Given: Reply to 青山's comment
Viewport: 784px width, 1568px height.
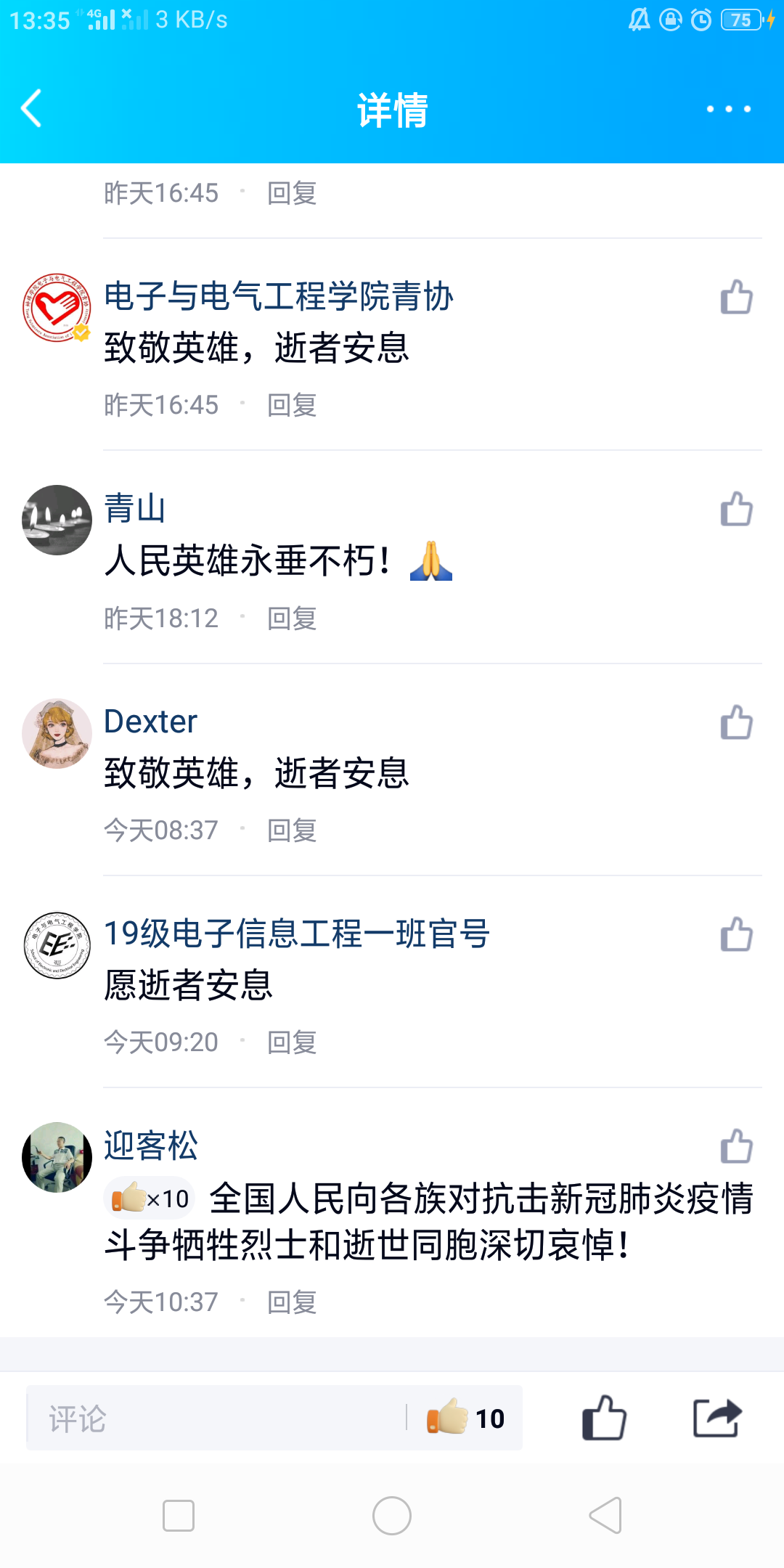Looking at the screenshot, I should [292, 618].
